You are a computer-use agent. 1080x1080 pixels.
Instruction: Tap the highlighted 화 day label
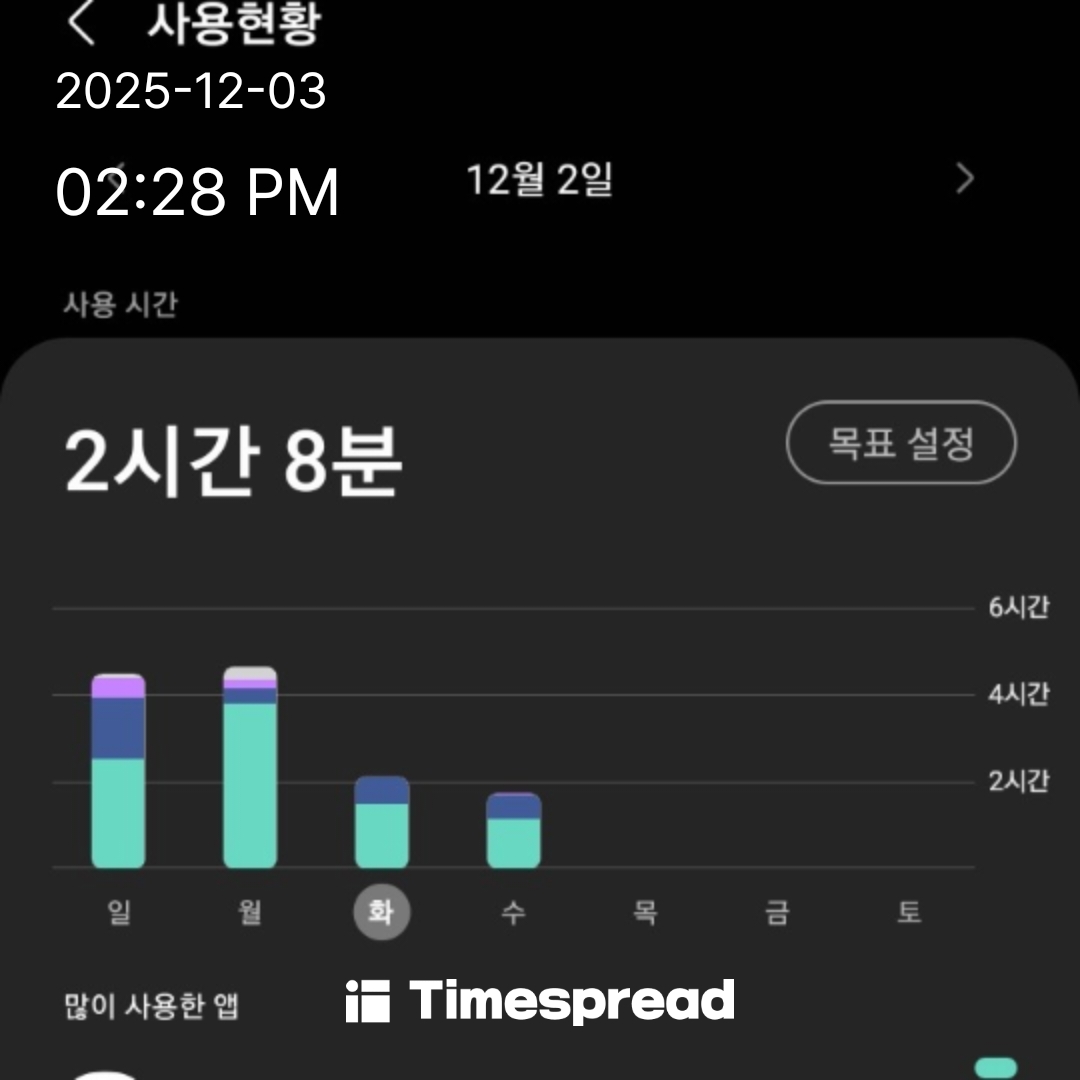click(381, 913)
